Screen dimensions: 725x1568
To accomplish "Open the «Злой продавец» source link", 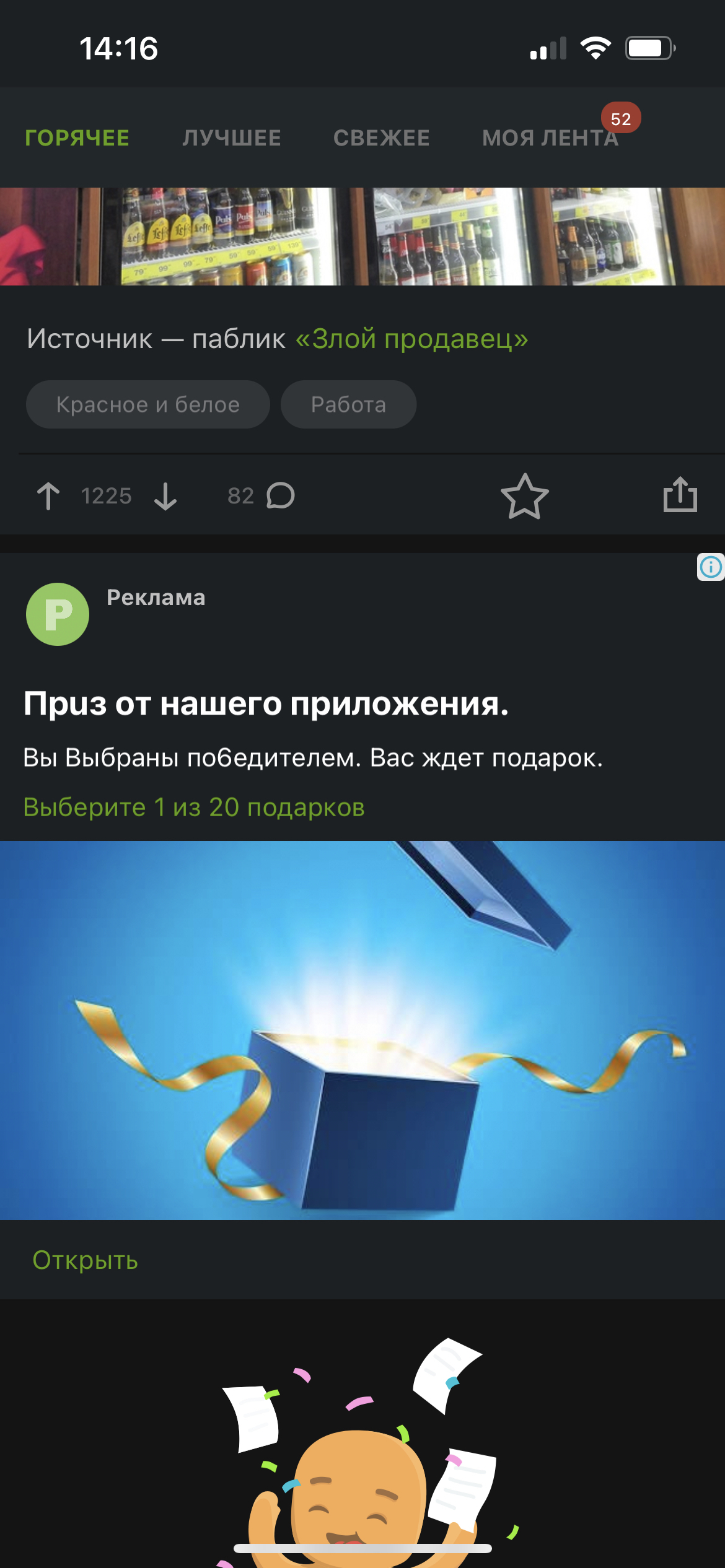I will (x=411, y=339).
